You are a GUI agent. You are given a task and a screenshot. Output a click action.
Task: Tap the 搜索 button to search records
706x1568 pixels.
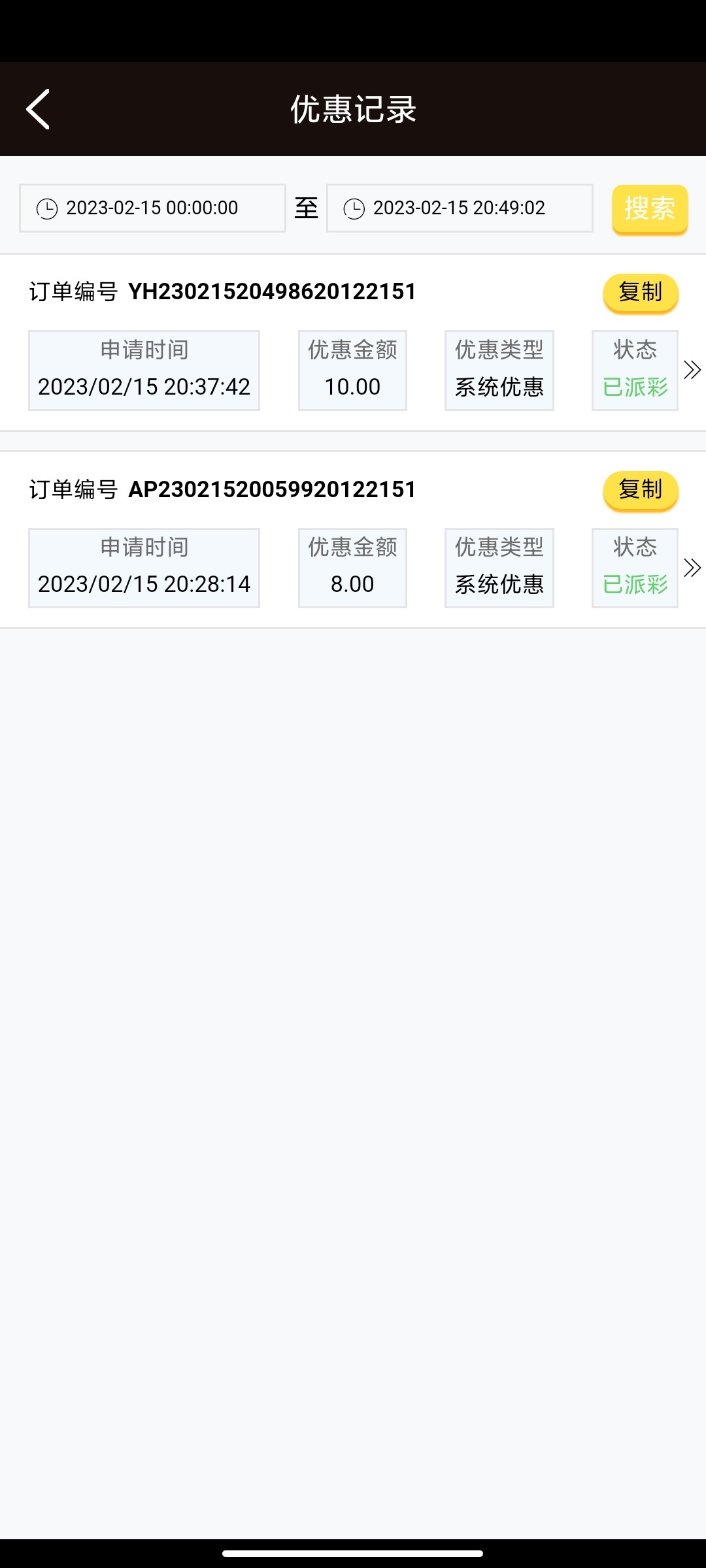649,208
